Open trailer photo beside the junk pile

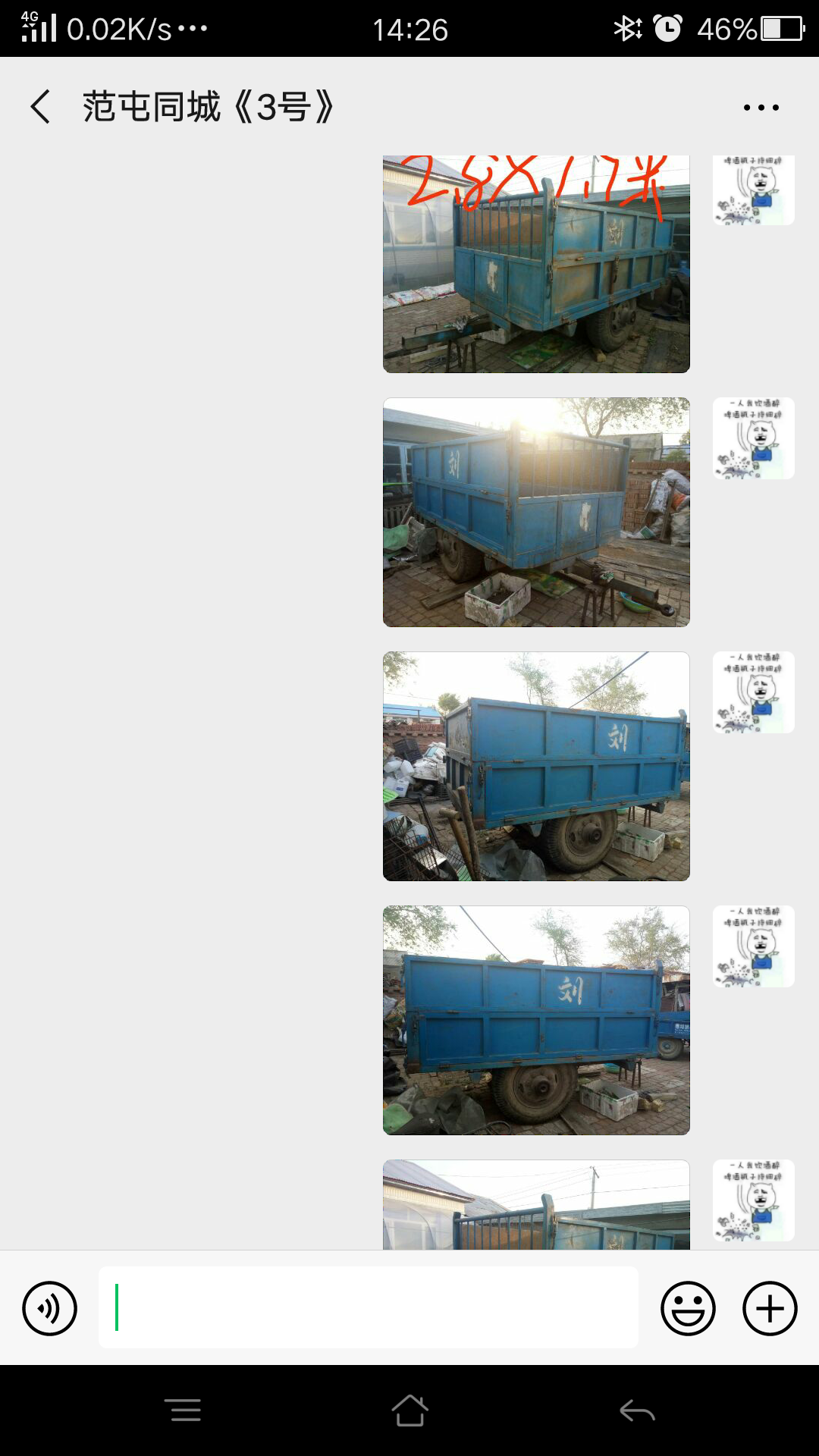point(536,767)
